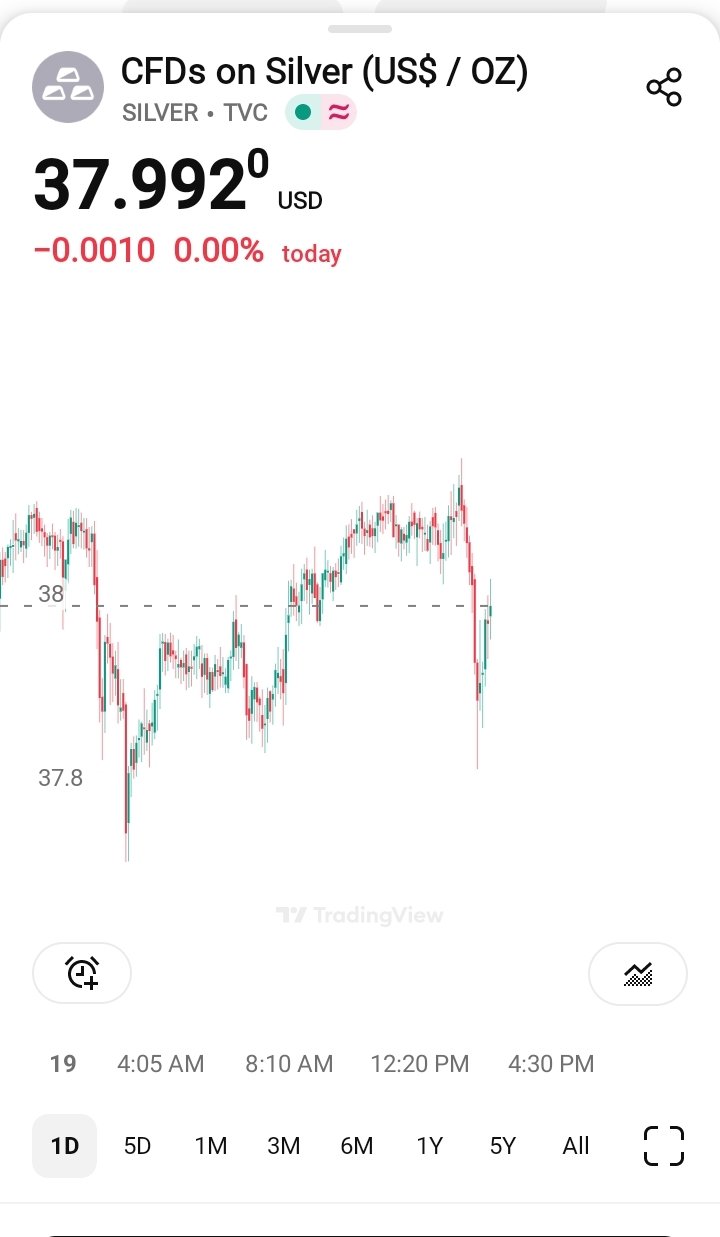Open the chart type button
Viewport: 720px width, 1237px height.
(638, 972)
